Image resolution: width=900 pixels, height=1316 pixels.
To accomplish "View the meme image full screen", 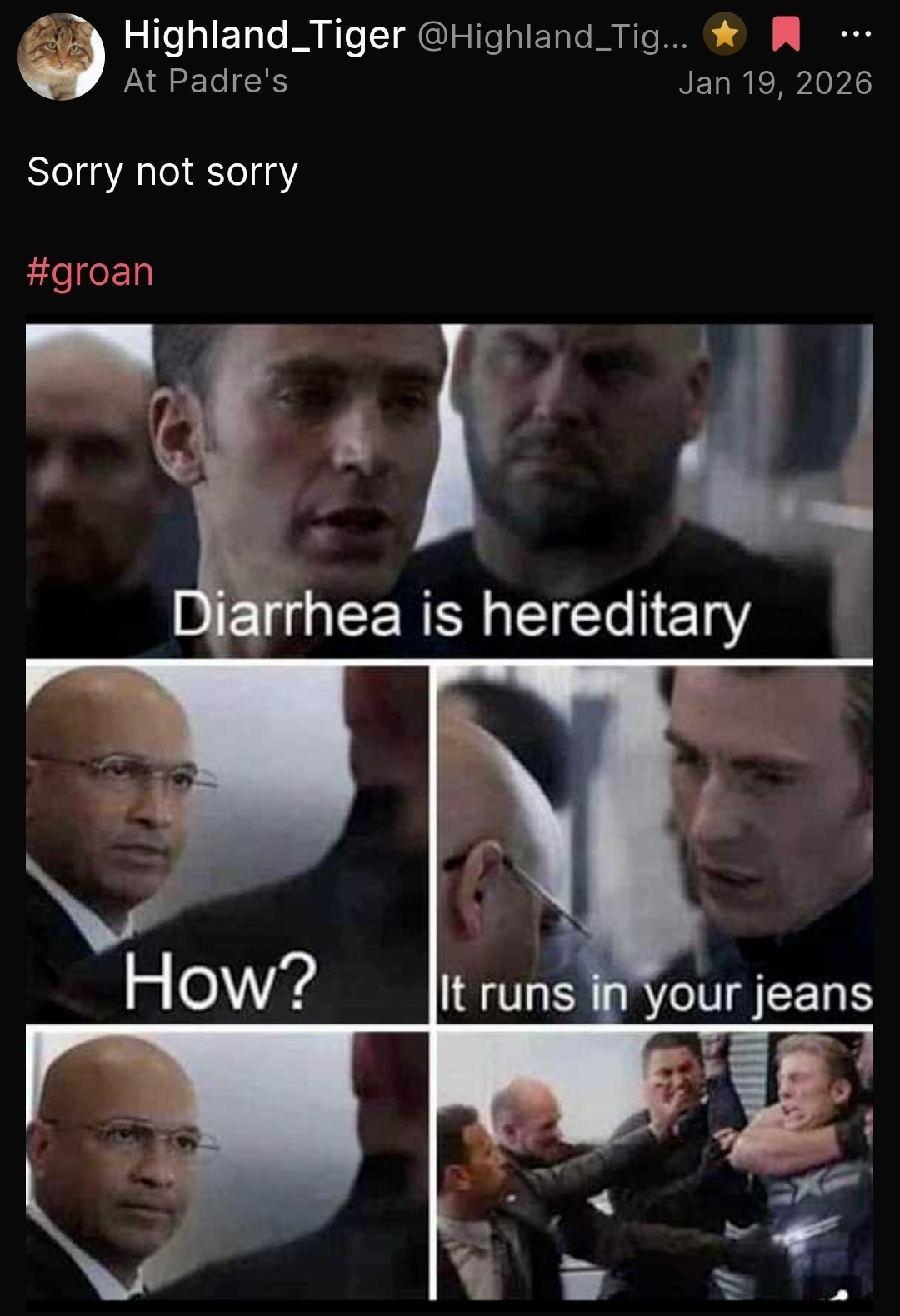I will [x=449, y=812].
